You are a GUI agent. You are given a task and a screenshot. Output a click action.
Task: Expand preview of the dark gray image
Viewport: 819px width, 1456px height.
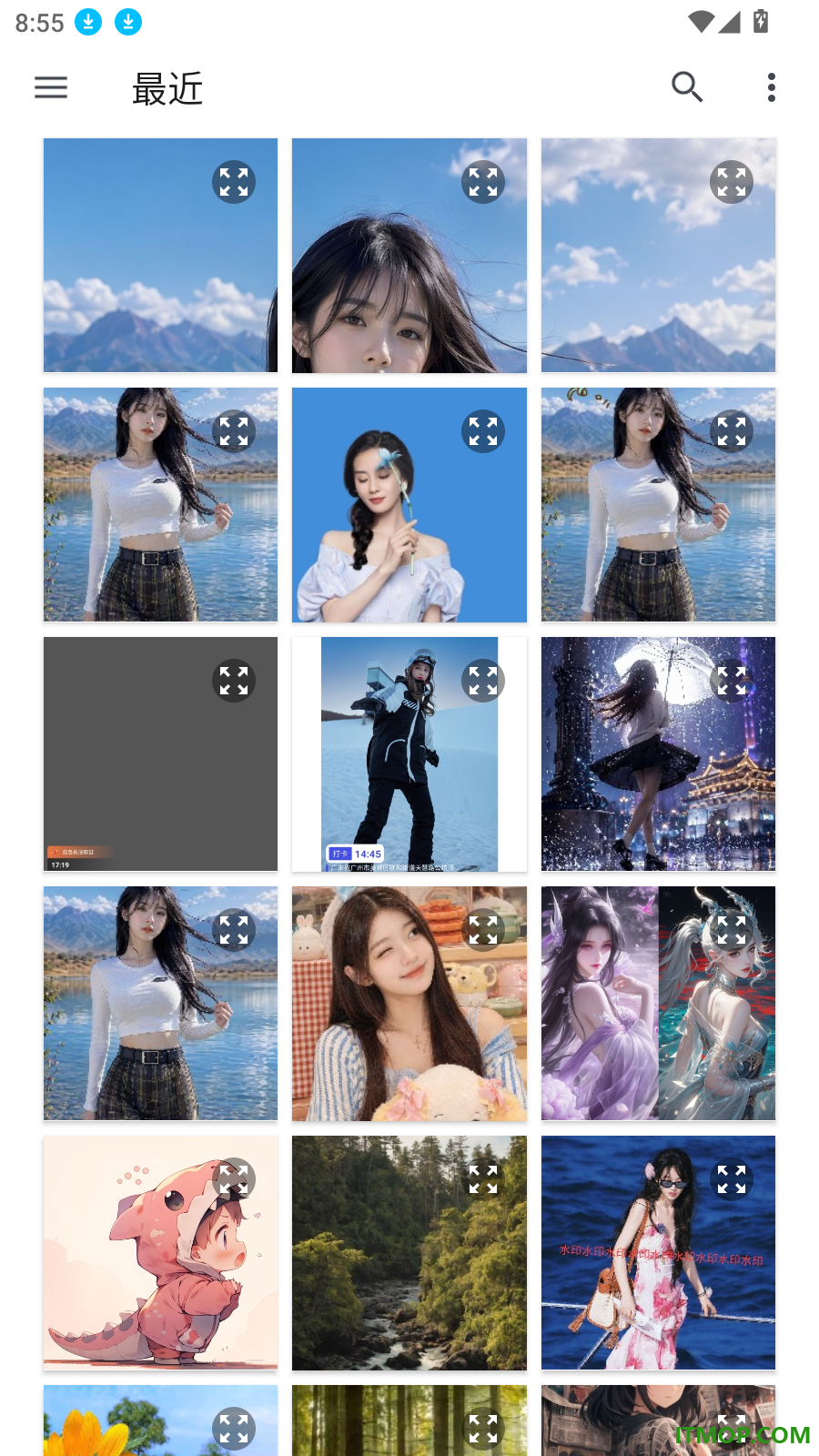pyautogui.click(x=234, y=681)
